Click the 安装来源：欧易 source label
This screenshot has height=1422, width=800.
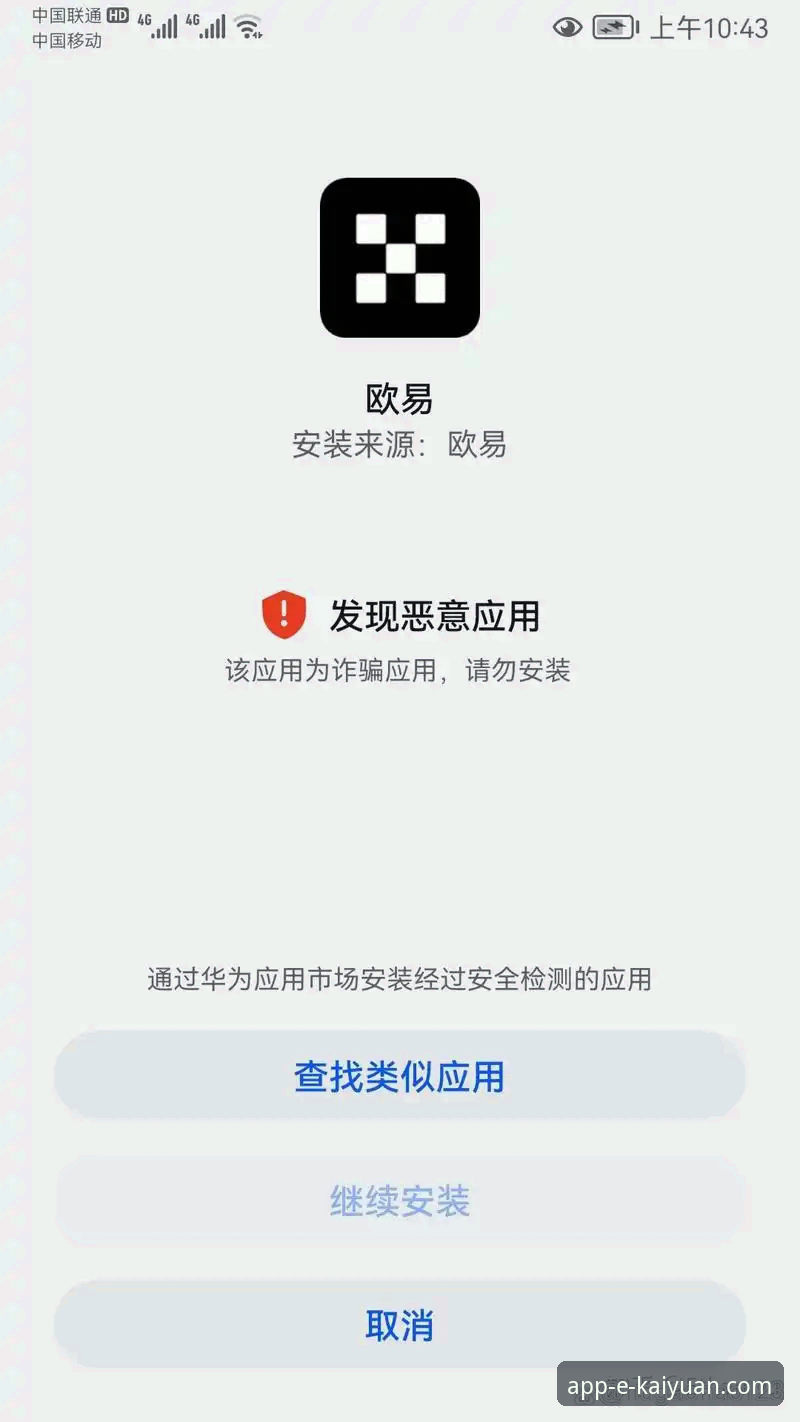[399, 444]
